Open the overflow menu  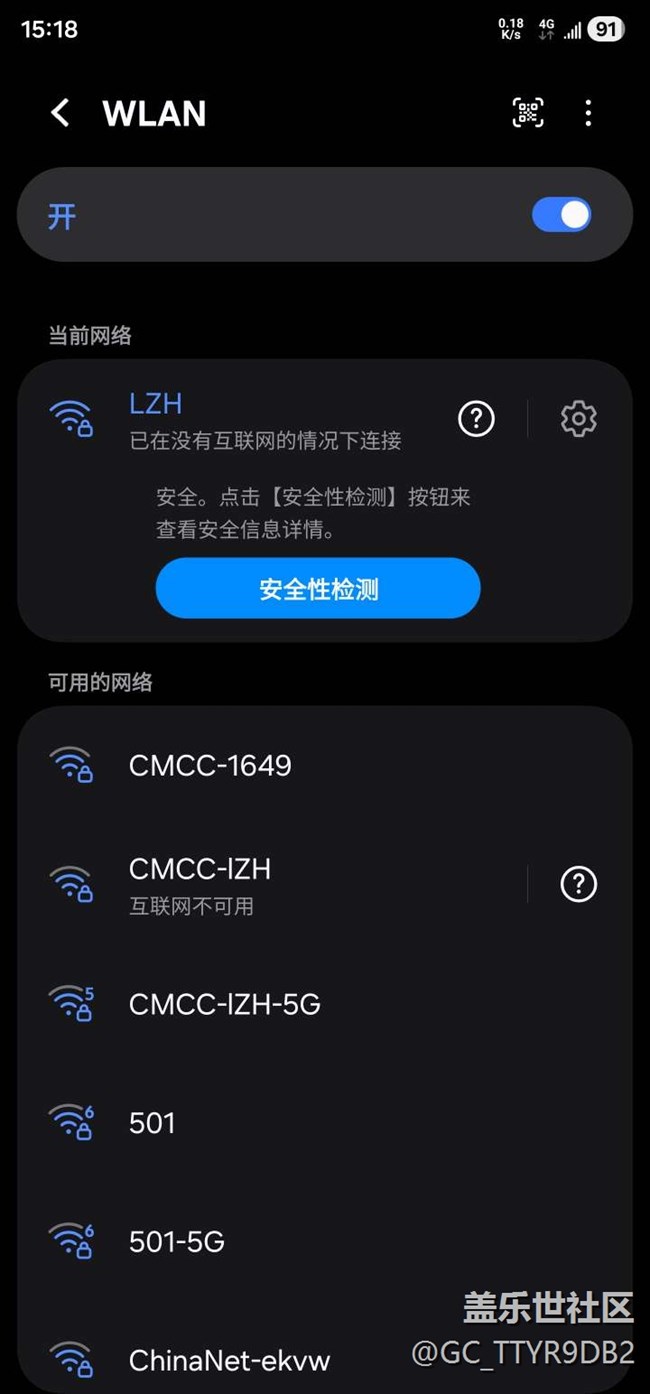tap(588, 113)
